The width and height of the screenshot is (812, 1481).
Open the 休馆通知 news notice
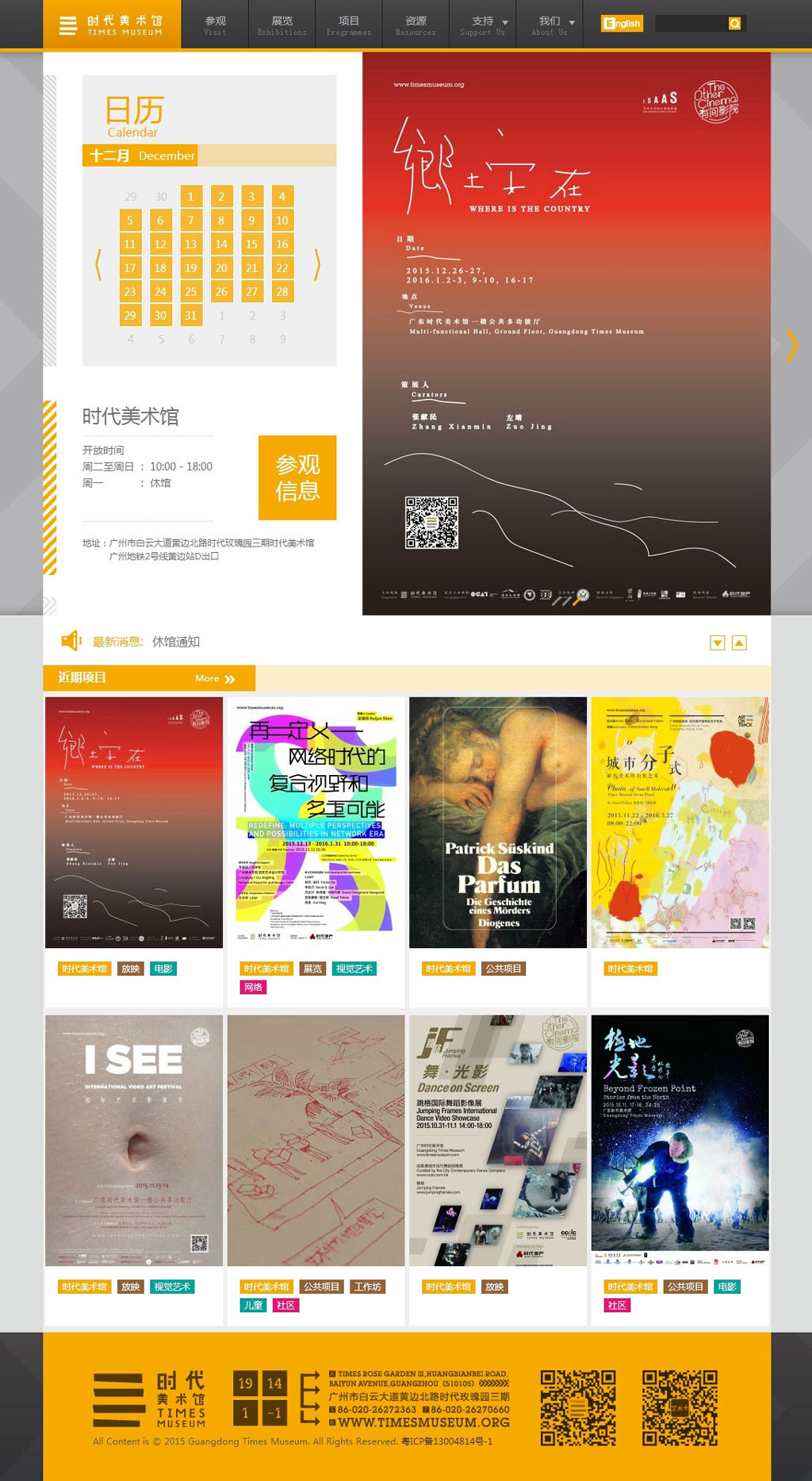[x=176, y=642]
